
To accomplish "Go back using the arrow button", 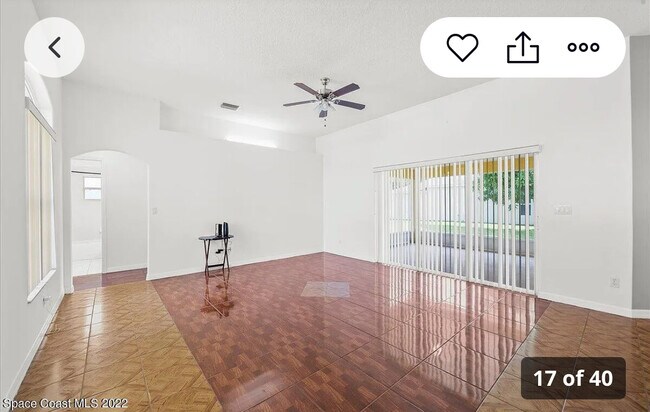I will coord(54,47).
